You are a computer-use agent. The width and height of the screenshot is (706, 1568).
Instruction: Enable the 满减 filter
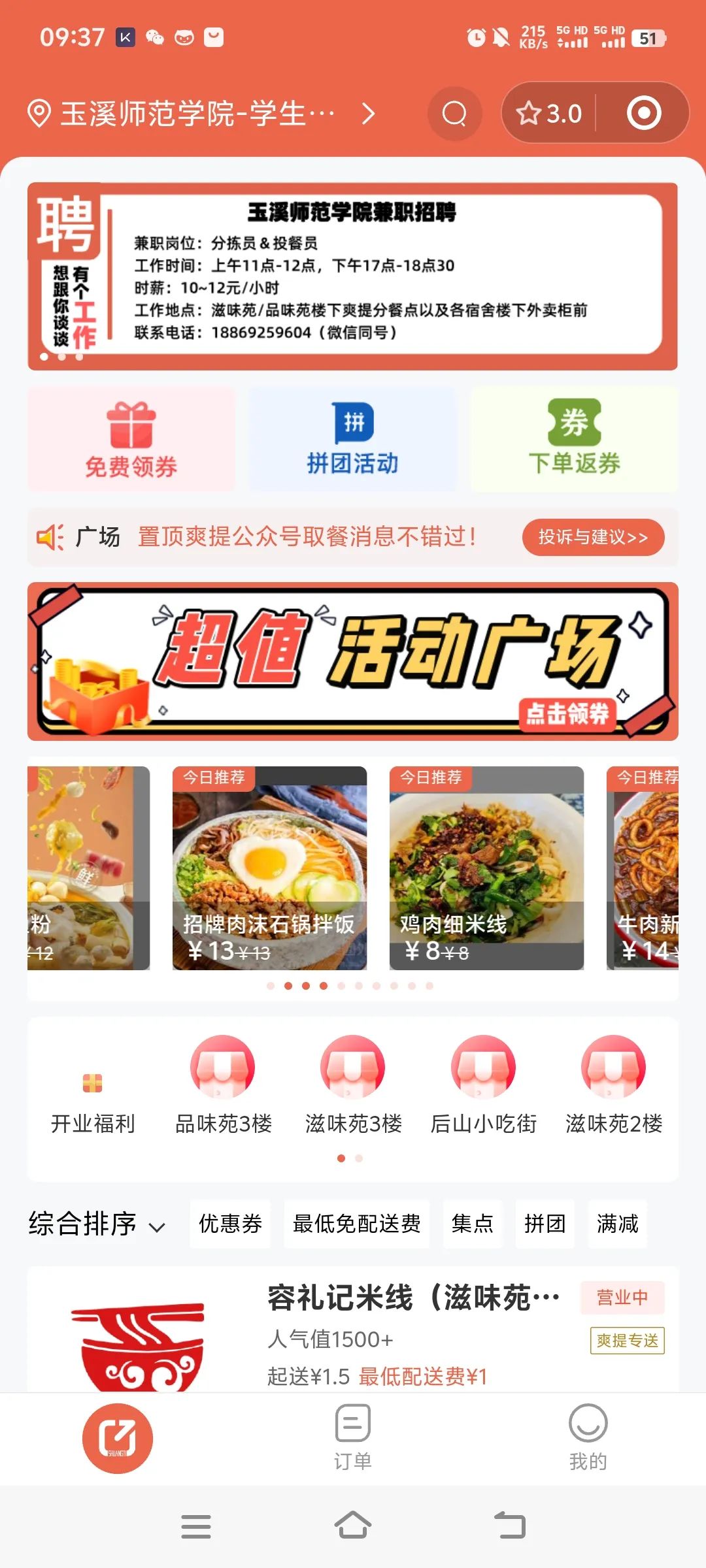point(616,1224)
